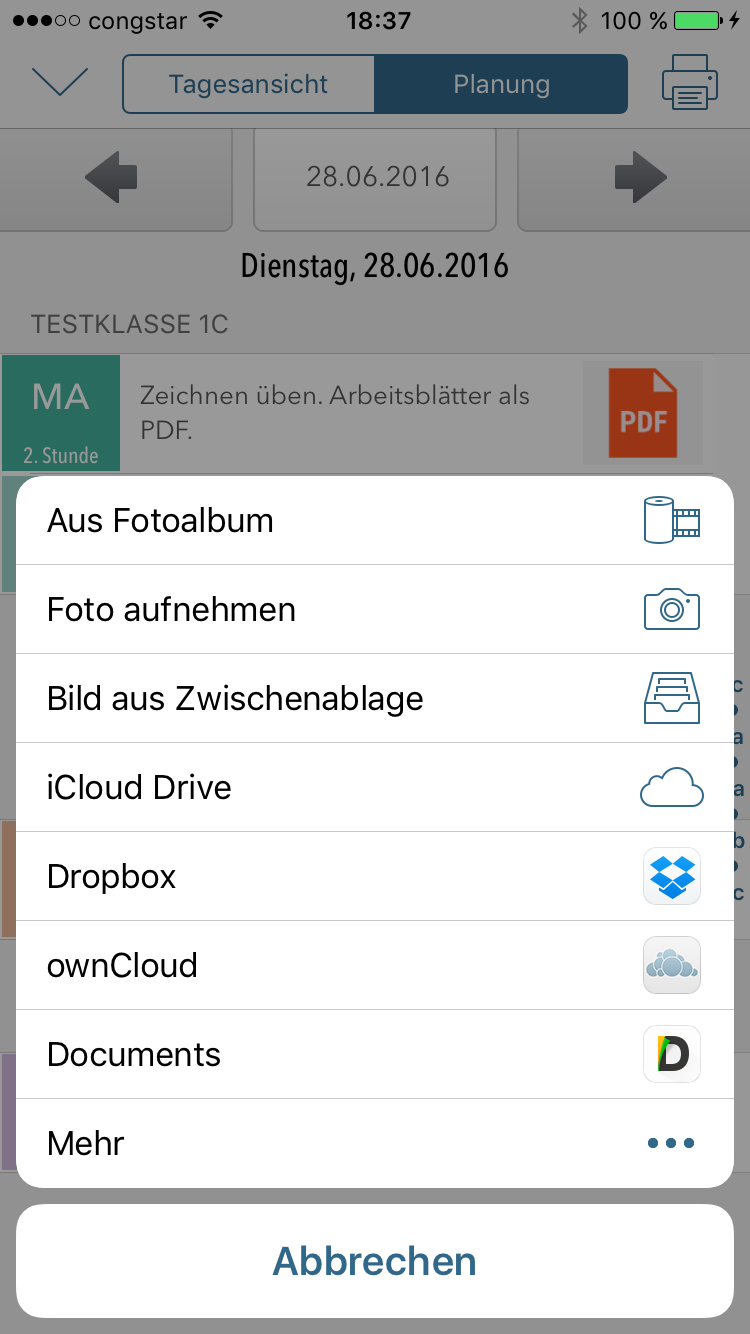This screenshot has height=1334, width=750.
Task: Open iCloud Drive
Action: (x=375, y=787)
